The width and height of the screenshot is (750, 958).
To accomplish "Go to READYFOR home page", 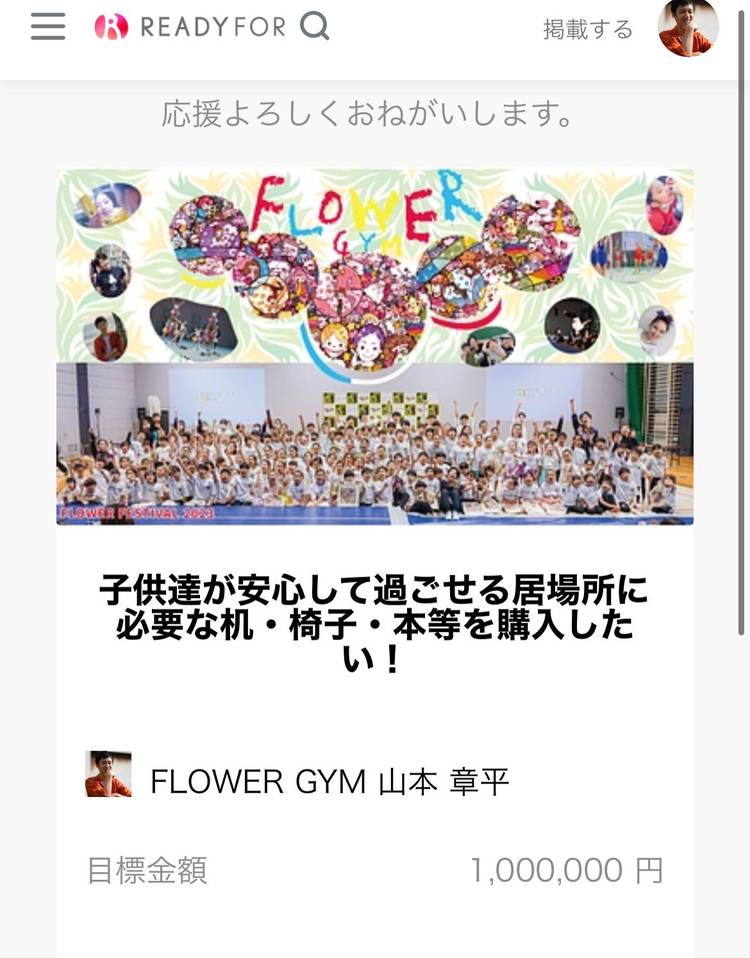I will (190, 27).
